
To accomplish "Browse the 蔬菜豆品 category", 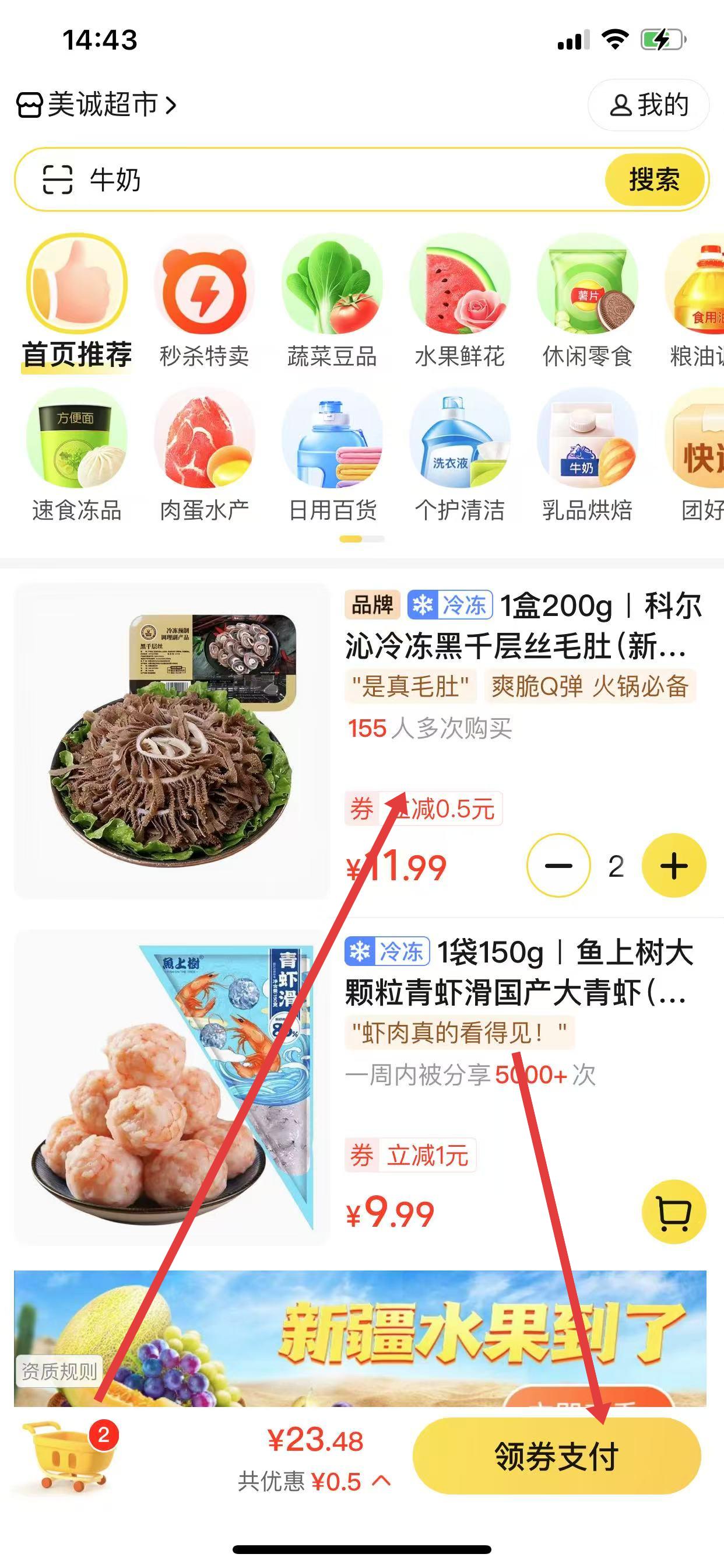I will (x=332, y=303).
